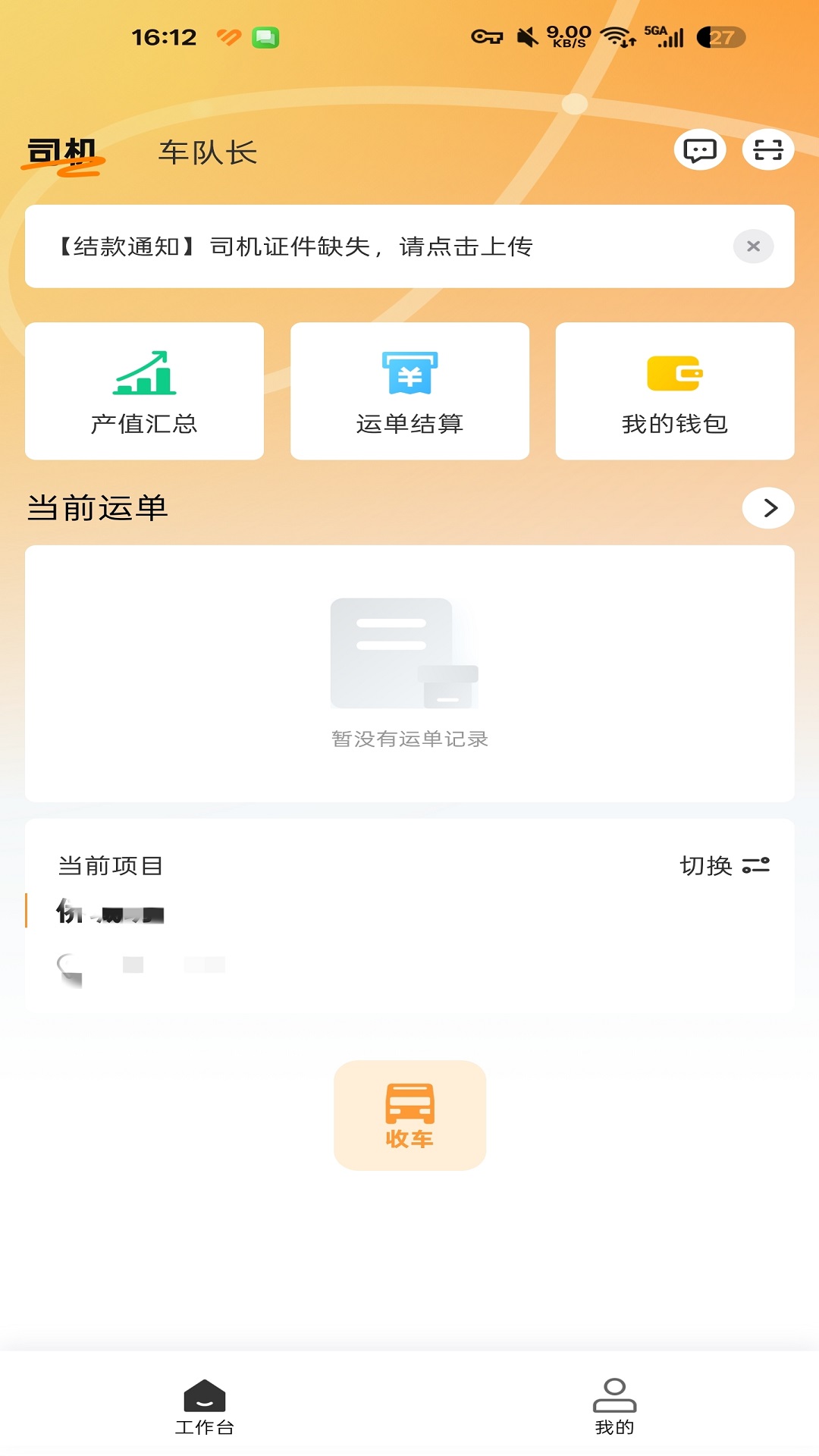Dismiss the 结款通知 notification banner
The height and width of the screenshot is (1456, 819).
[x=752, y=246]
